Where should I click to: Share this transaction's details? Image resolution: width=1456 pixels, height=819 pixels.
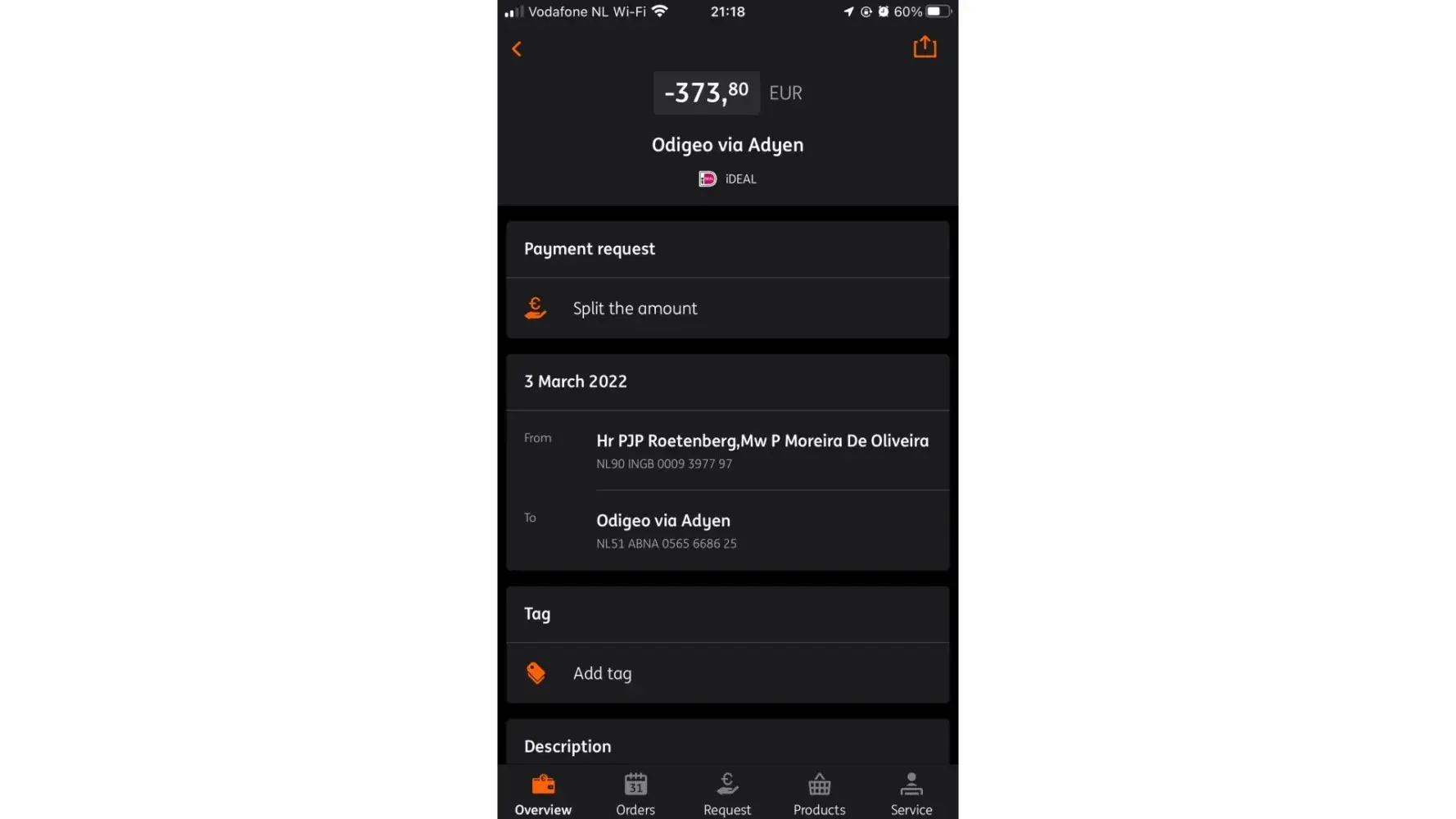tap(925, 48)
